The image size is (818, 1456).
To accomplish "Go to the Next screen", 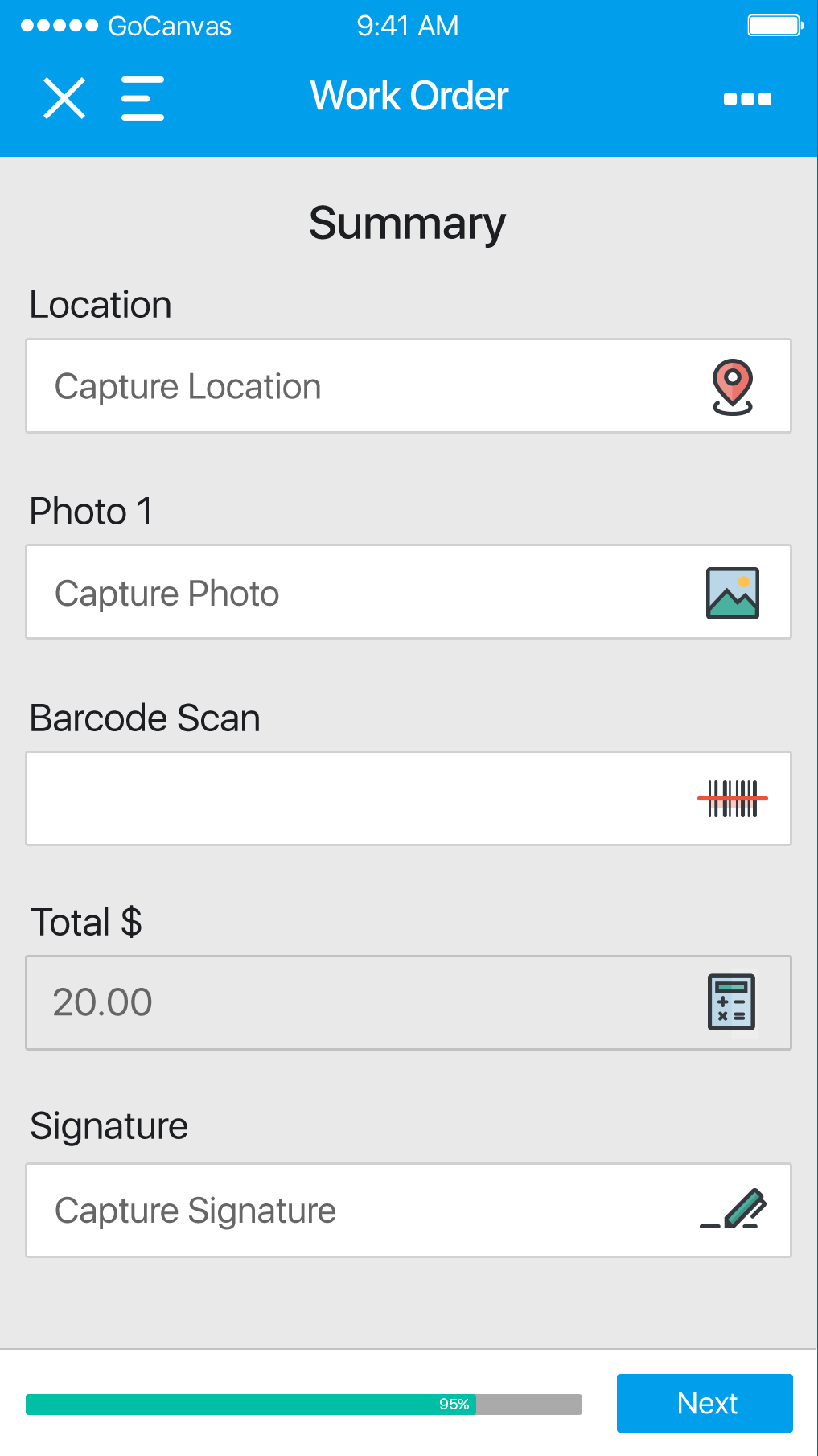I will 705,1403.
